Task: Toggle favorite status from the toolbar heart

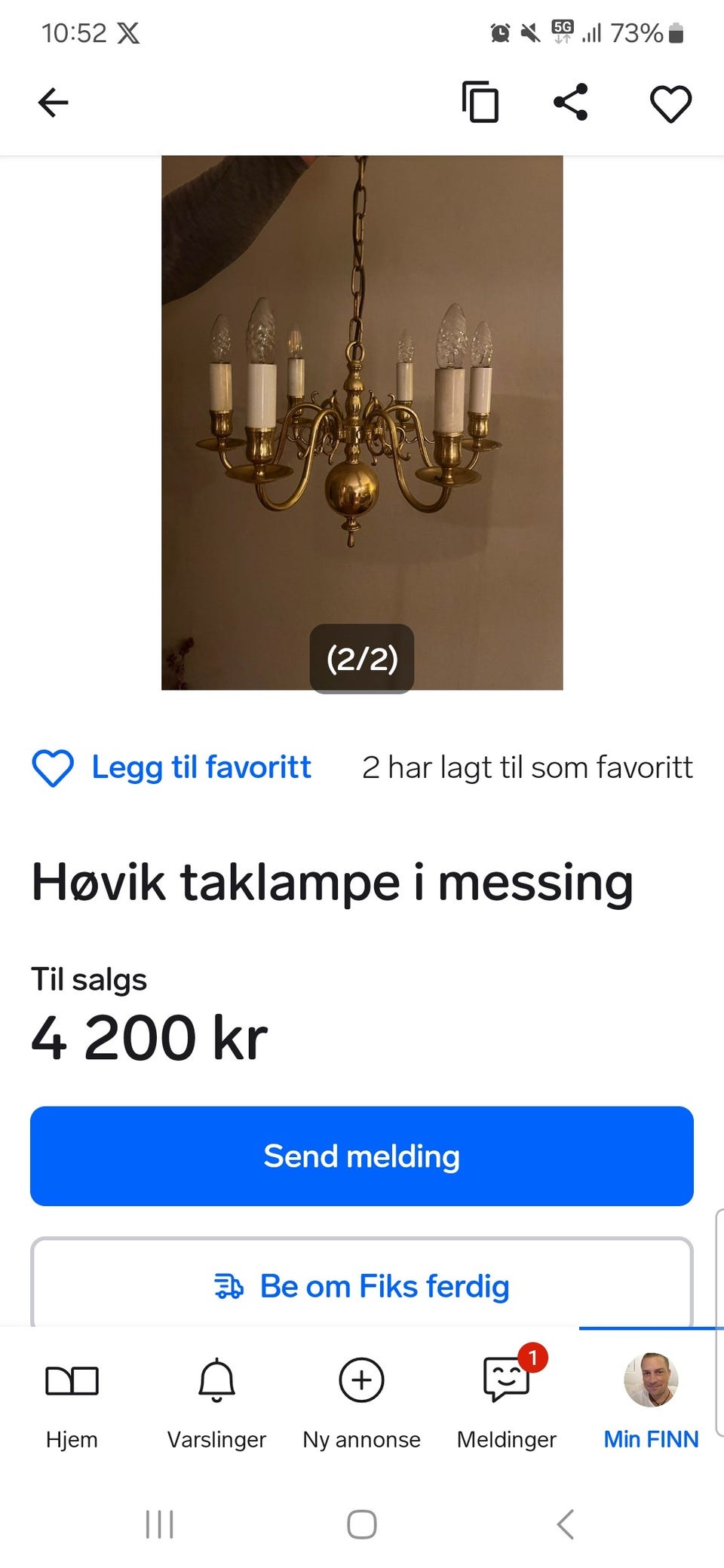Action: [x=670, y=103]
